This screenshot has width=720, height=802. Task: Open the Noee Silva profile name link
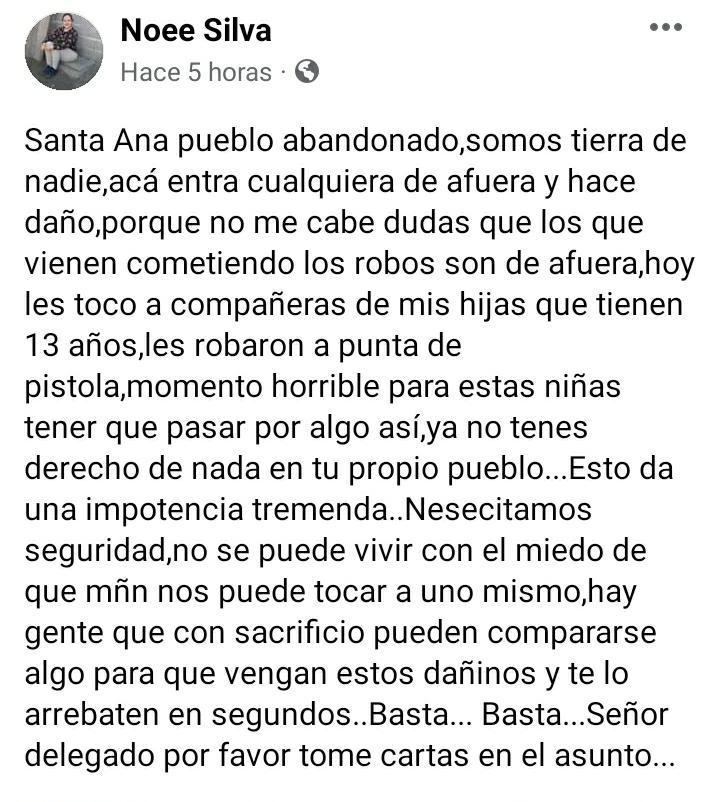(x=195, y=30)
